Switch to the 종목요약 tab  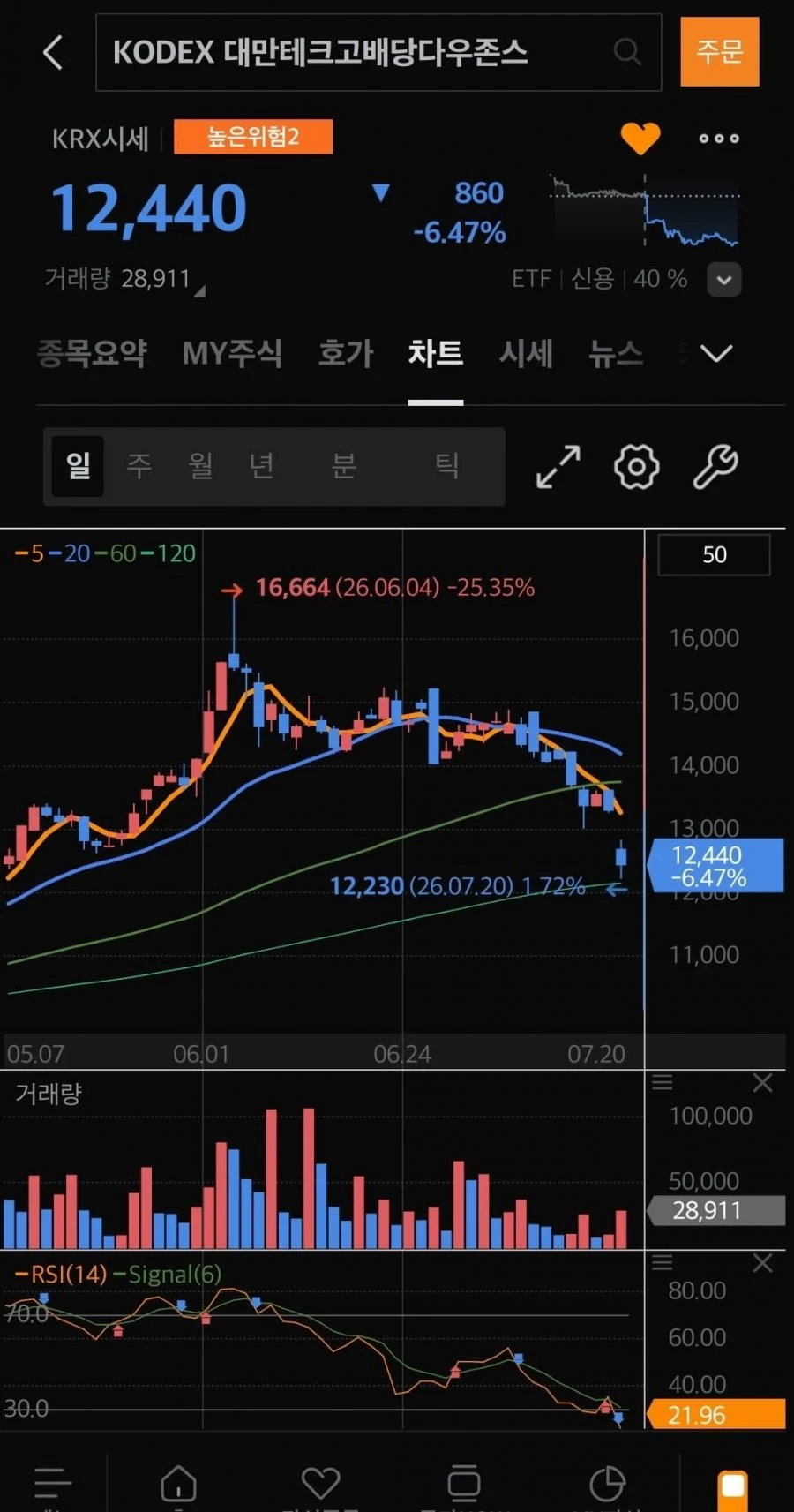pyautogui.click(x=92, y=353)
